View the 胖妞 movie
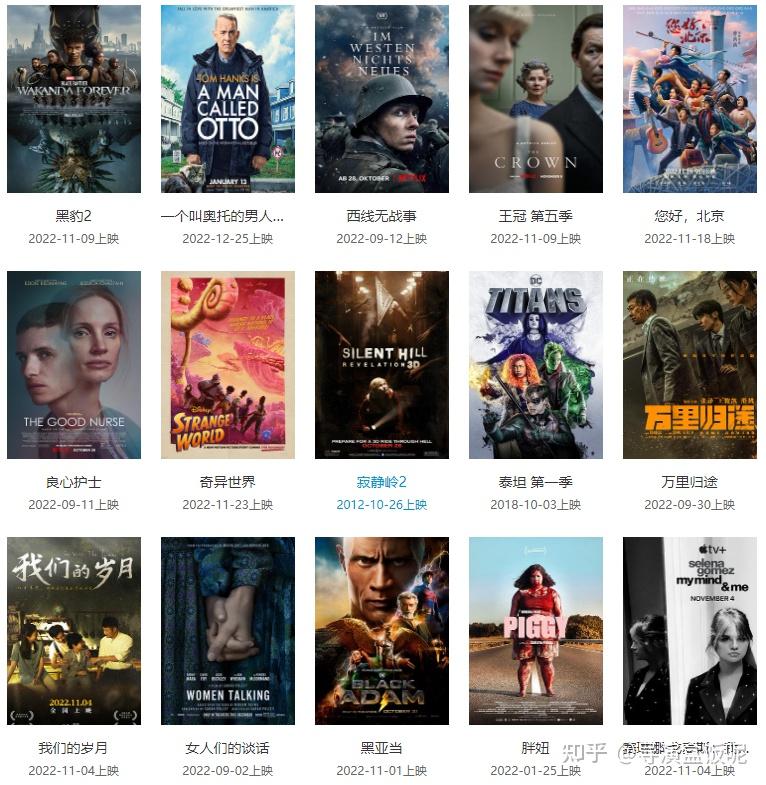Image resolution: width=766 pixels, height=785 pixels. pos(536,631)
